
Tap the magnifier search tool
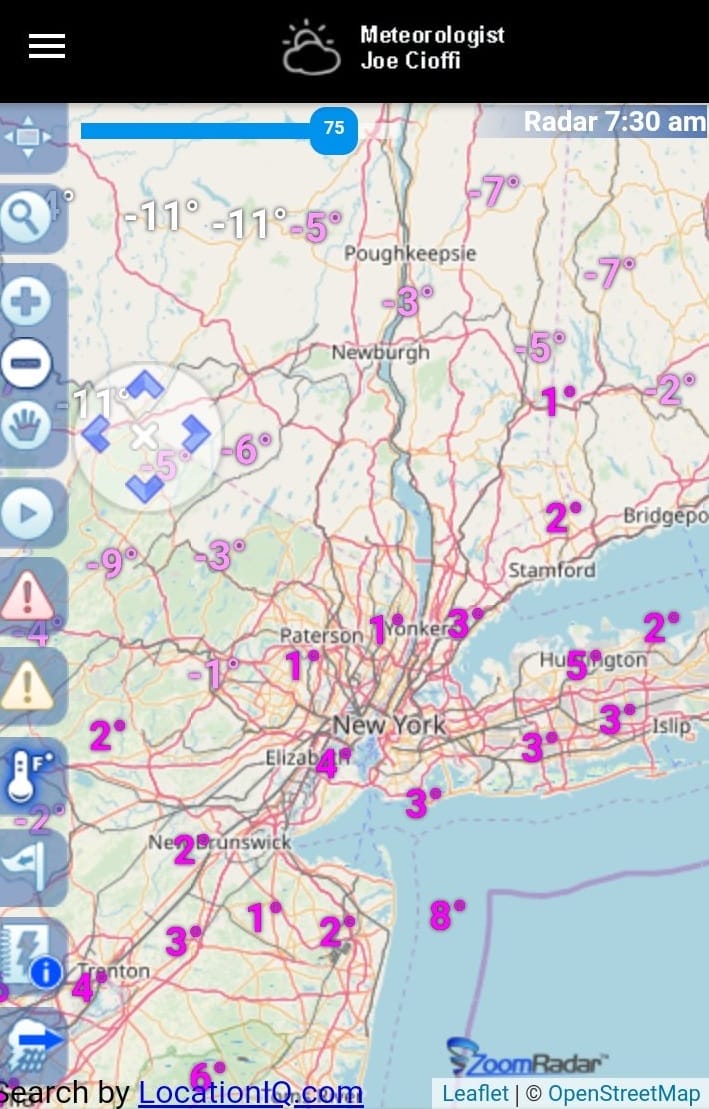click(26, 215)
